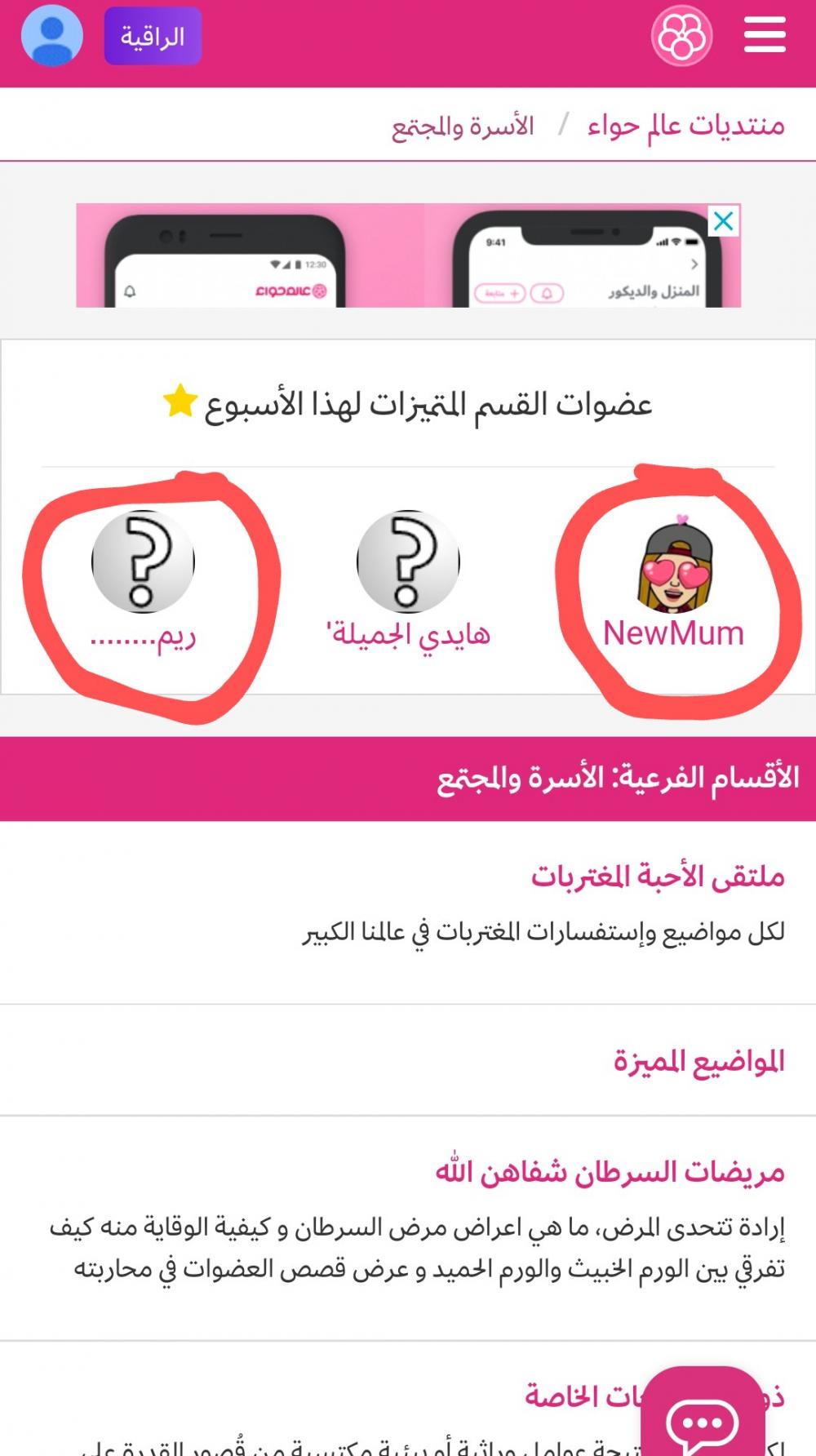Image resolution: width=816 pixels, height=1456 pixels.
Task: Close the advertisement banner
Action: (x=723, y=221)
